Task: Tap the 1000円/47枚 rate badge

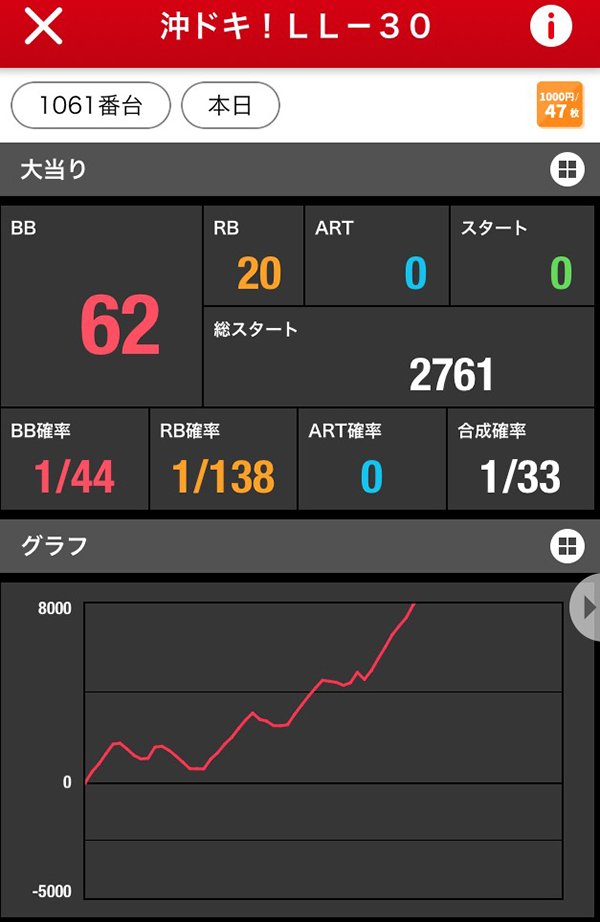Action: click(559, 105)
